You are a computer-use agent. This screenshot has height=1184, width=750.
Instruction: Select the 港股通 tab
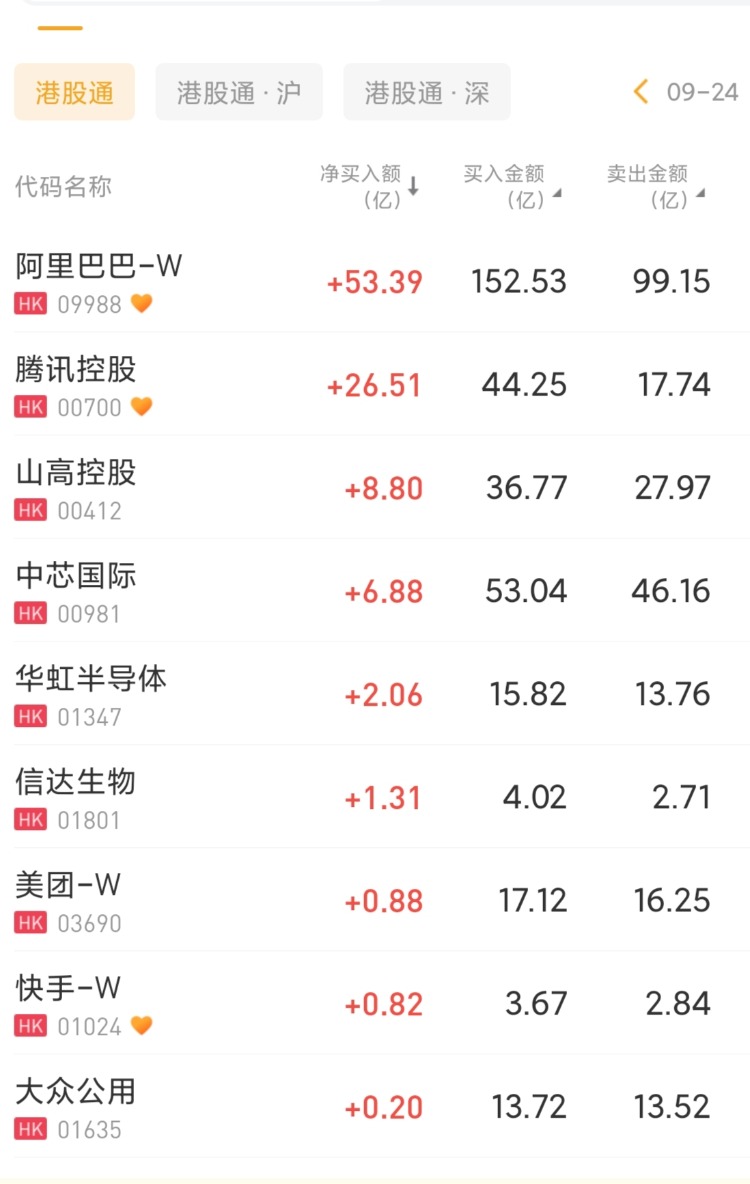74,93
